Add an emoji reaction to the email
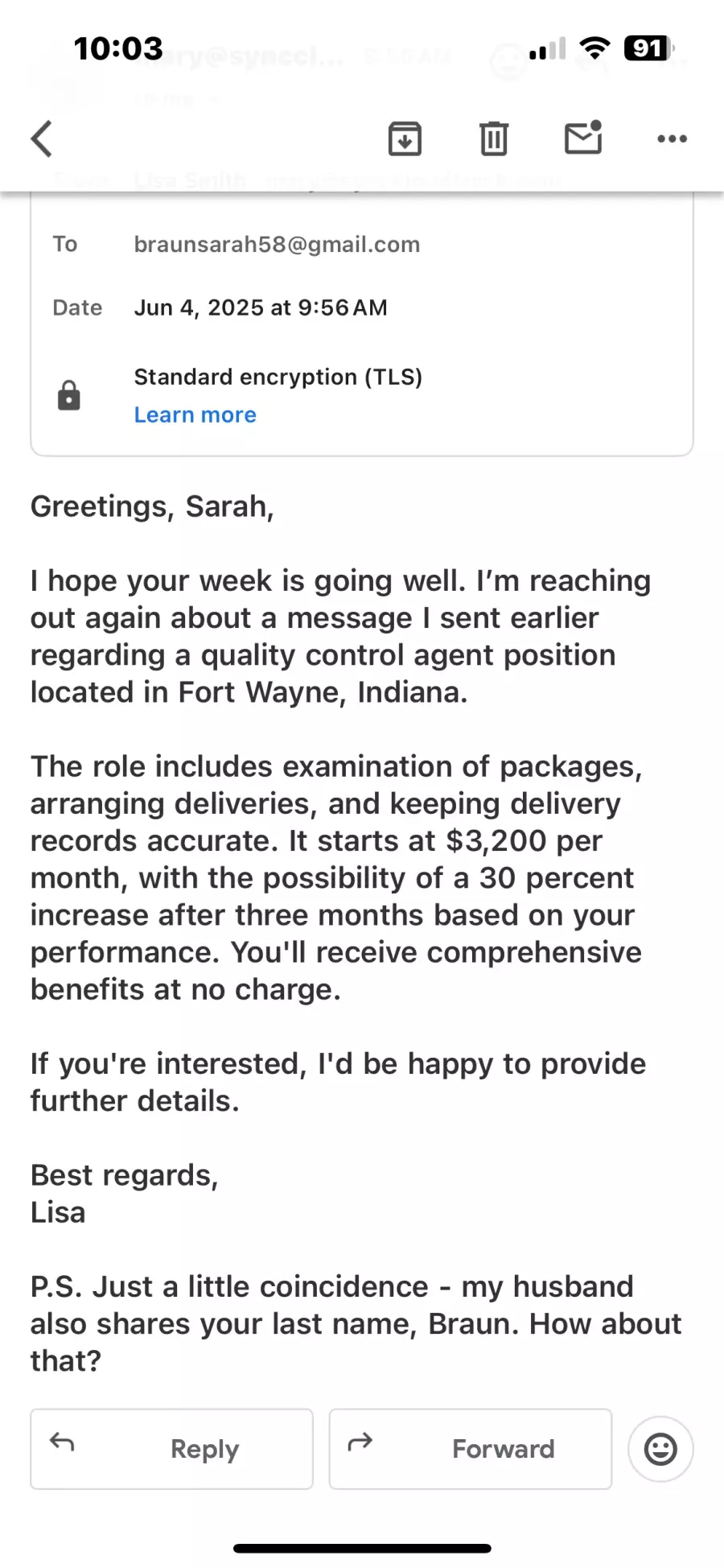724x1568 pixels. click(660, 1449)
